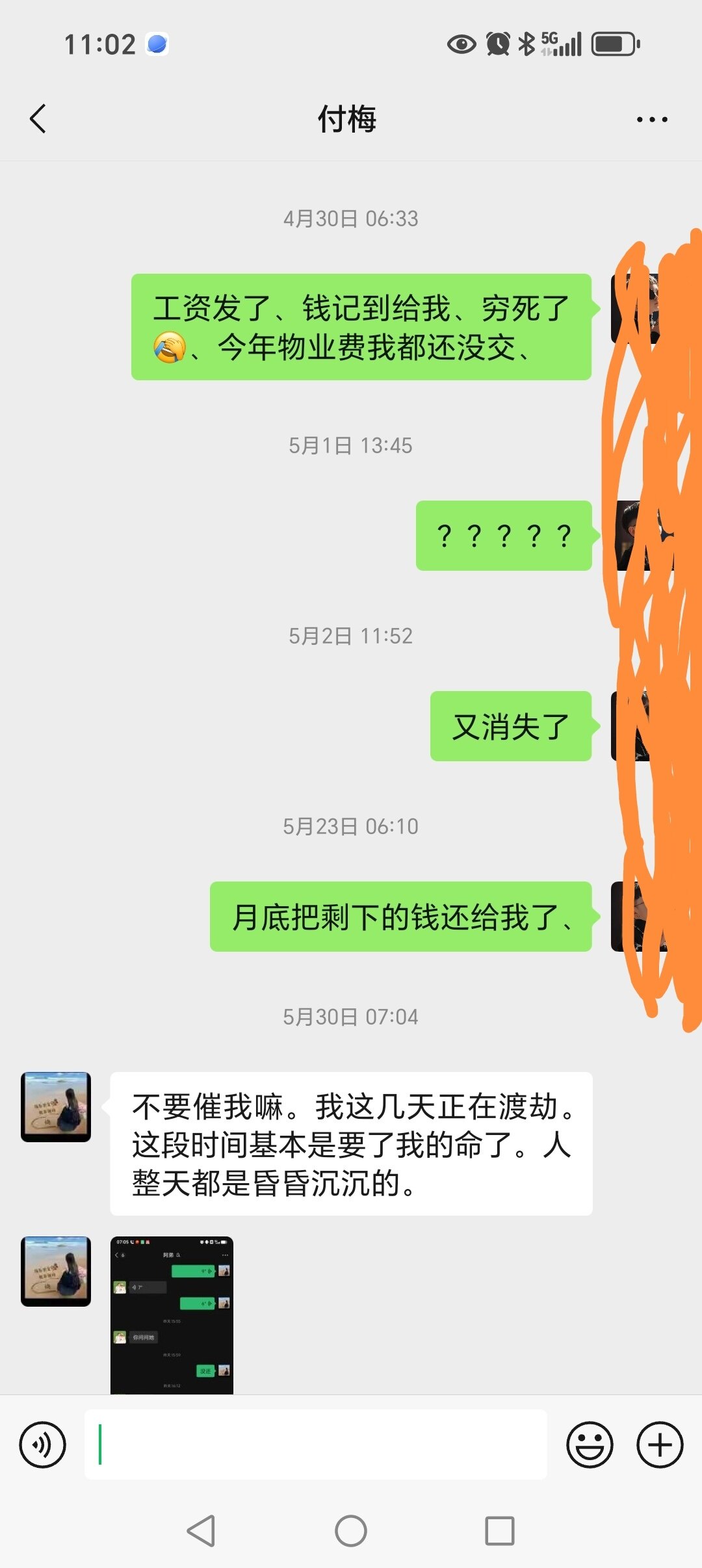
Task: Open the plus attachment menu
Action: pos(660,1444)
